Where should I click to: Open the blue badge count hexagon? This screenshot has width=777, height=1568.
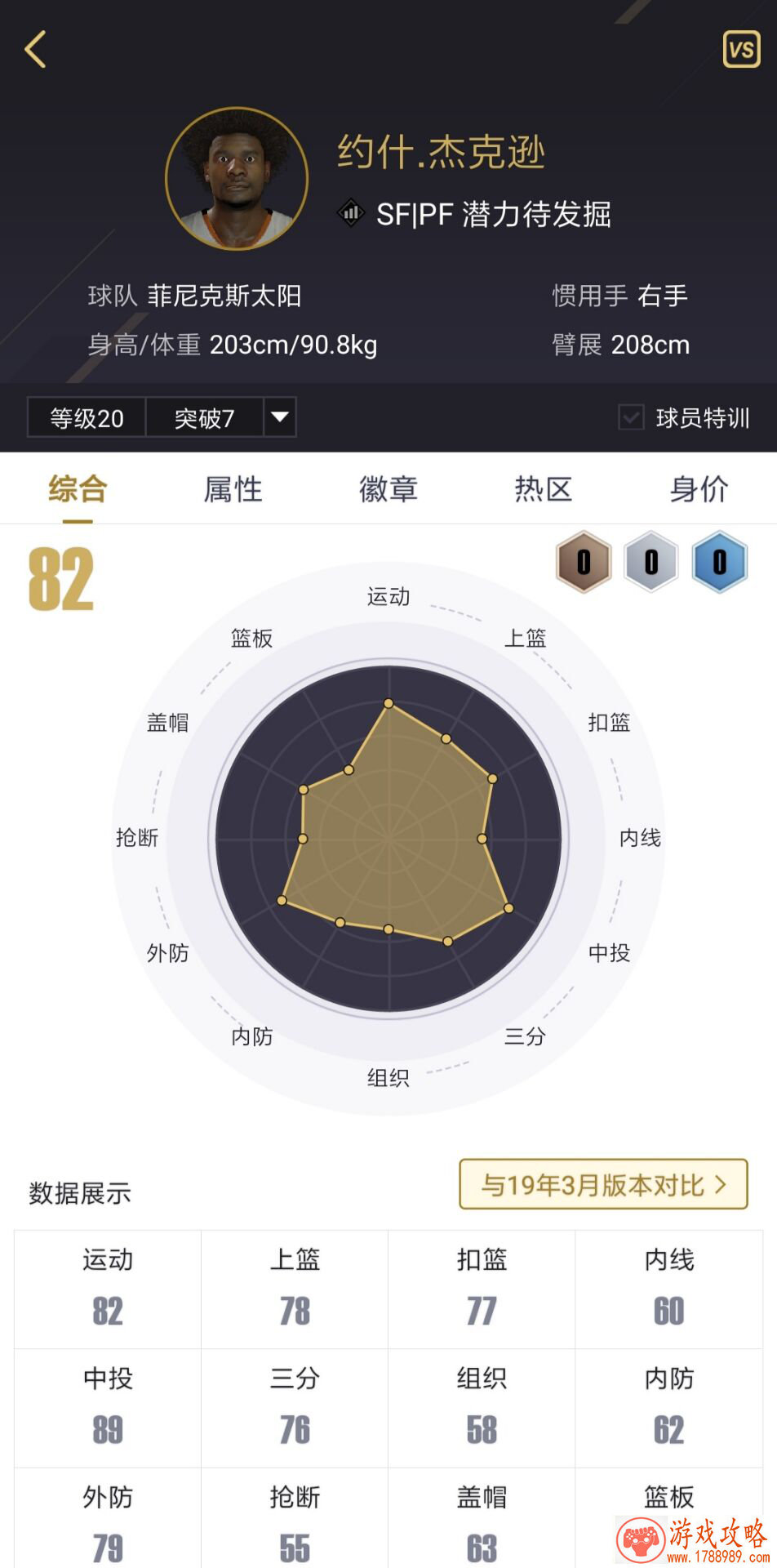tap(719, 562)
